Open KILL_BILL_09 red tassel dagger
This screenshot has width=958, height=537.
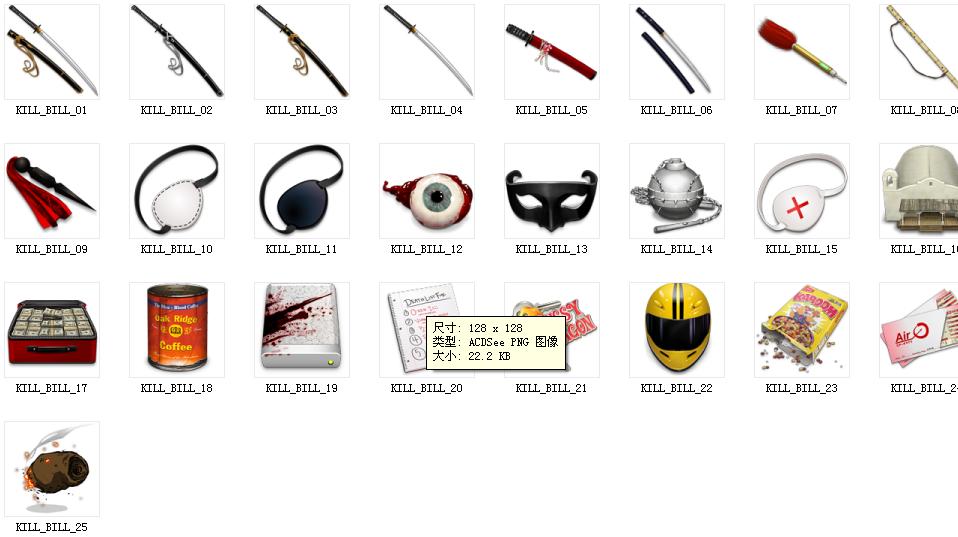tap(52, 190)
